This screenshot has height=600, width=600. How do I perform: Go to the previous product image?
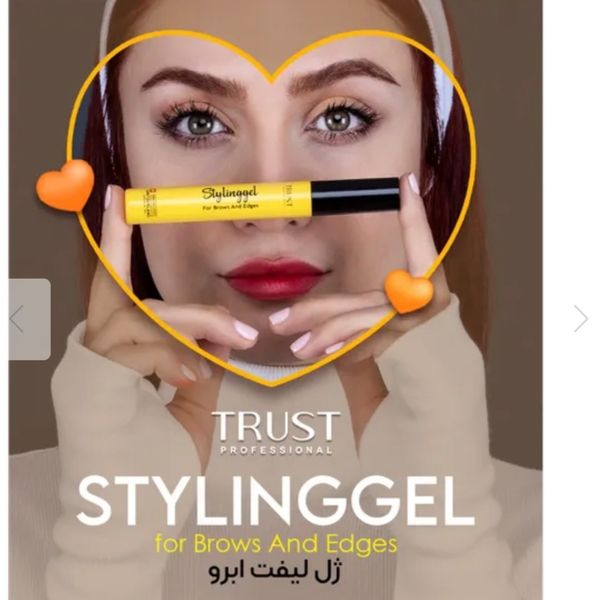(x=28, y=319)
